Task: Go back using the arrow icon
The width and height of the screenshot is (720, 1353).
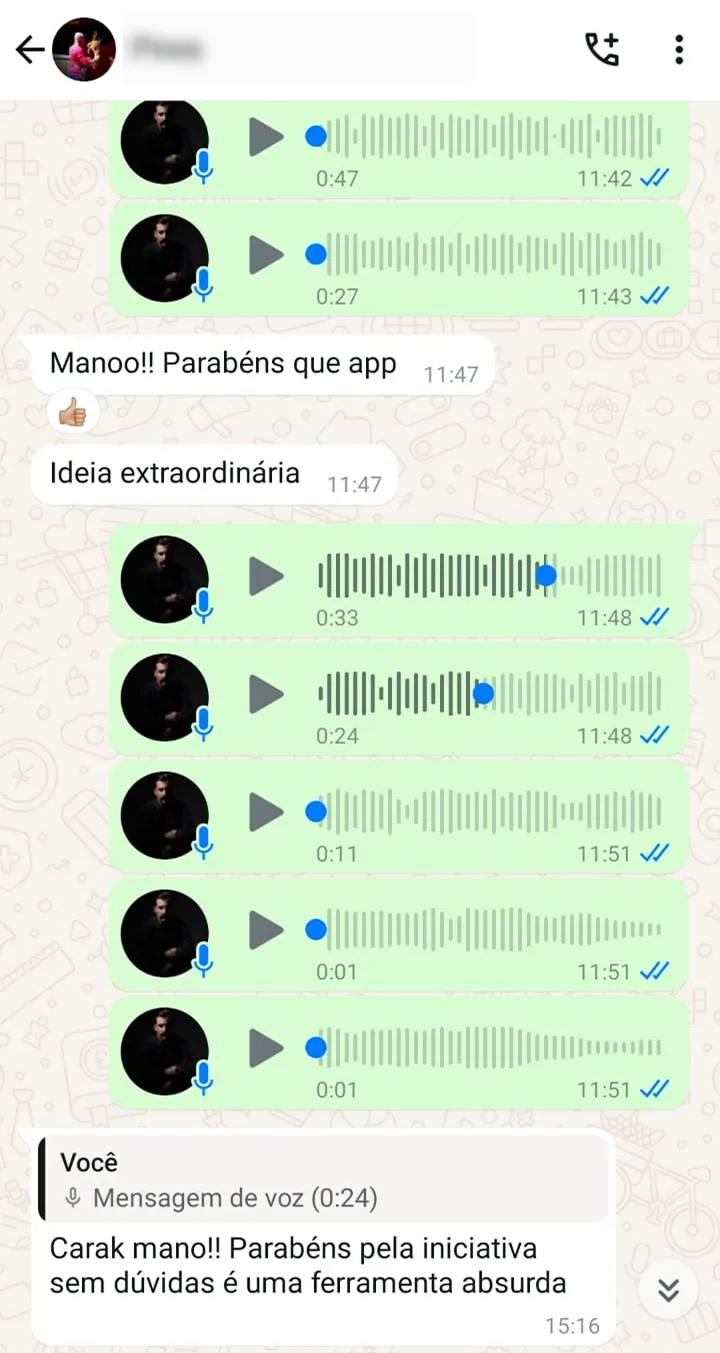Action: (x=29, y=50)
